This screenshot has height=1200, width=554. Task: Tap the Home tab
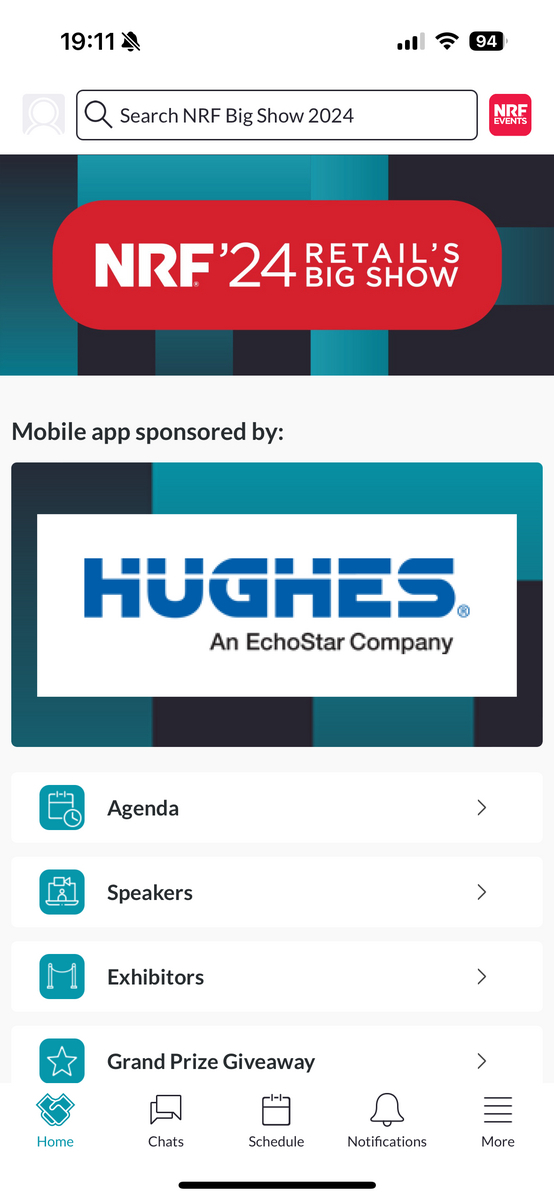coord(55,1121)
